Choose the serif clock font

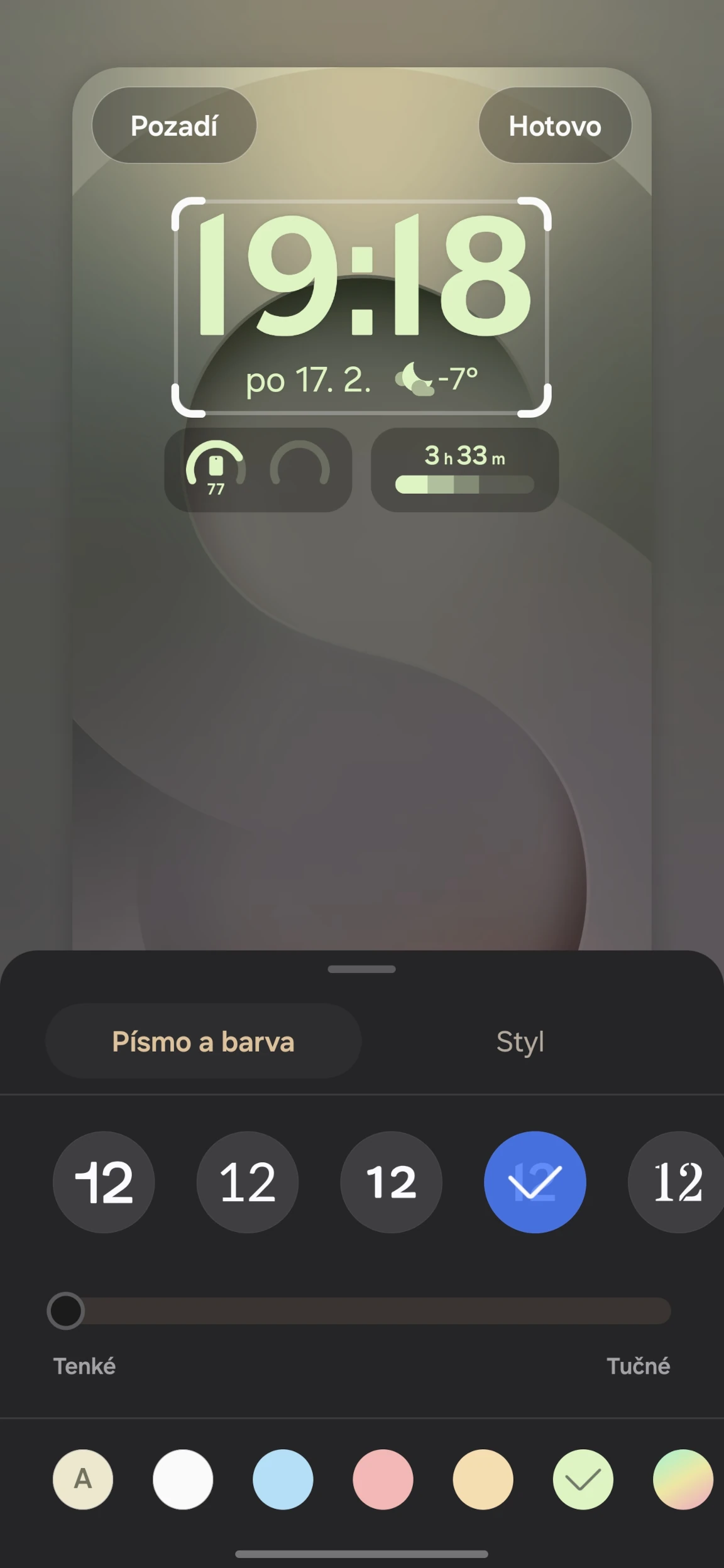pyautogui.click(x=676, y=1182)
